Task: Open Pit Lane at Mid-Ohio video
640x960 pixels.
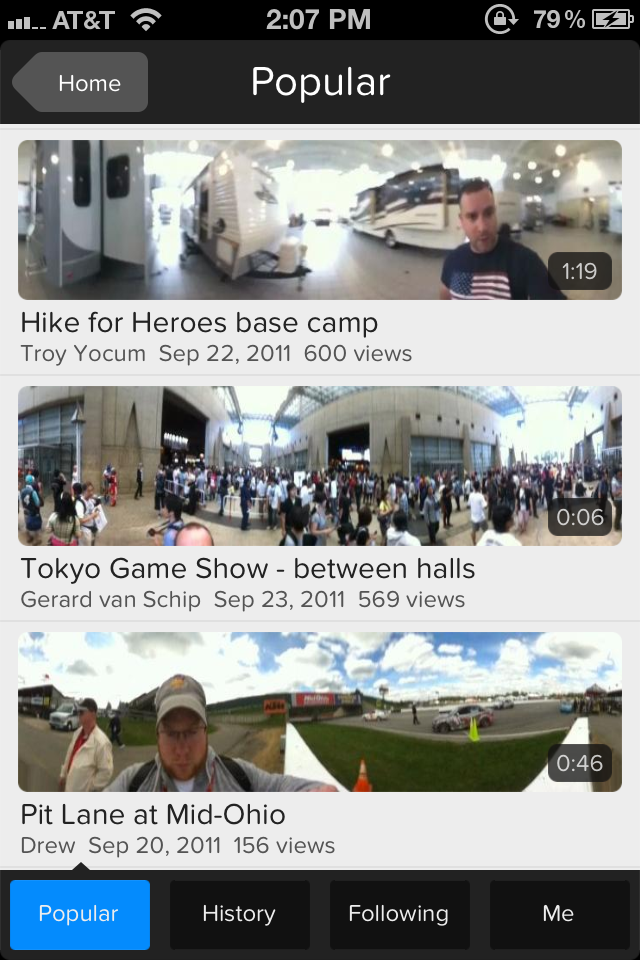Action: (320, 712)
